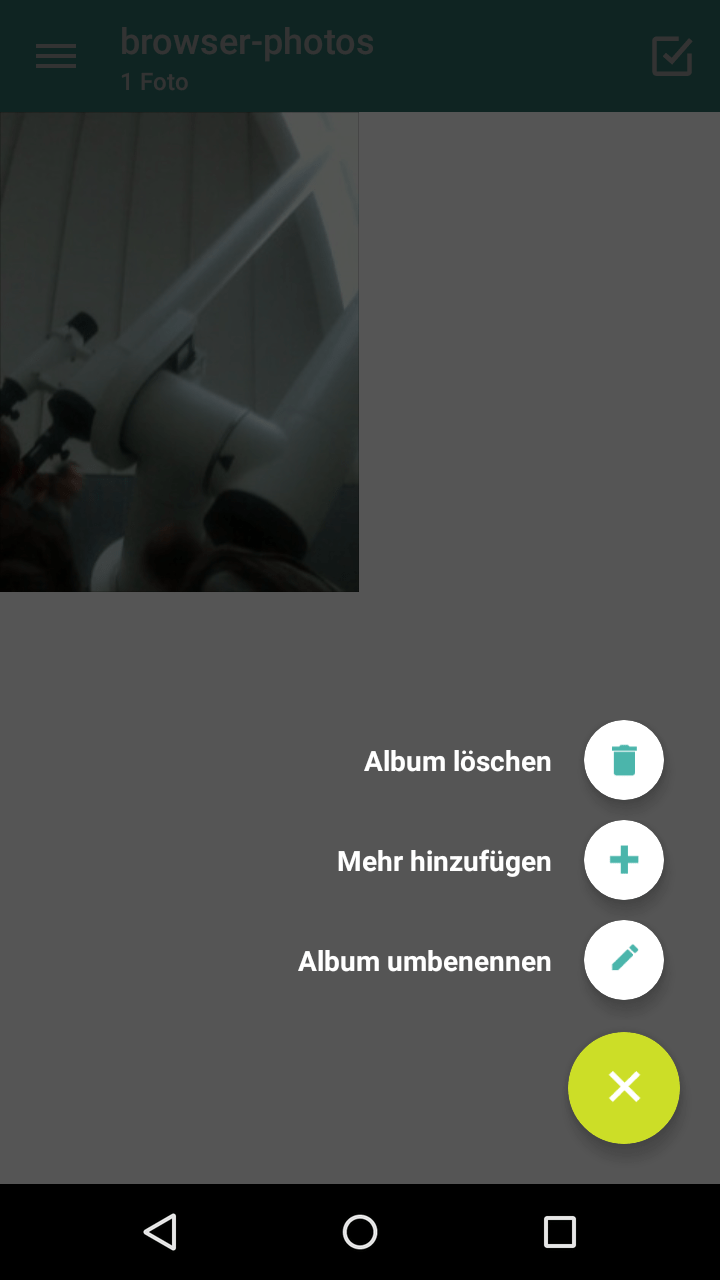Tap the edit pencil inside the white circle

(623, 960)
